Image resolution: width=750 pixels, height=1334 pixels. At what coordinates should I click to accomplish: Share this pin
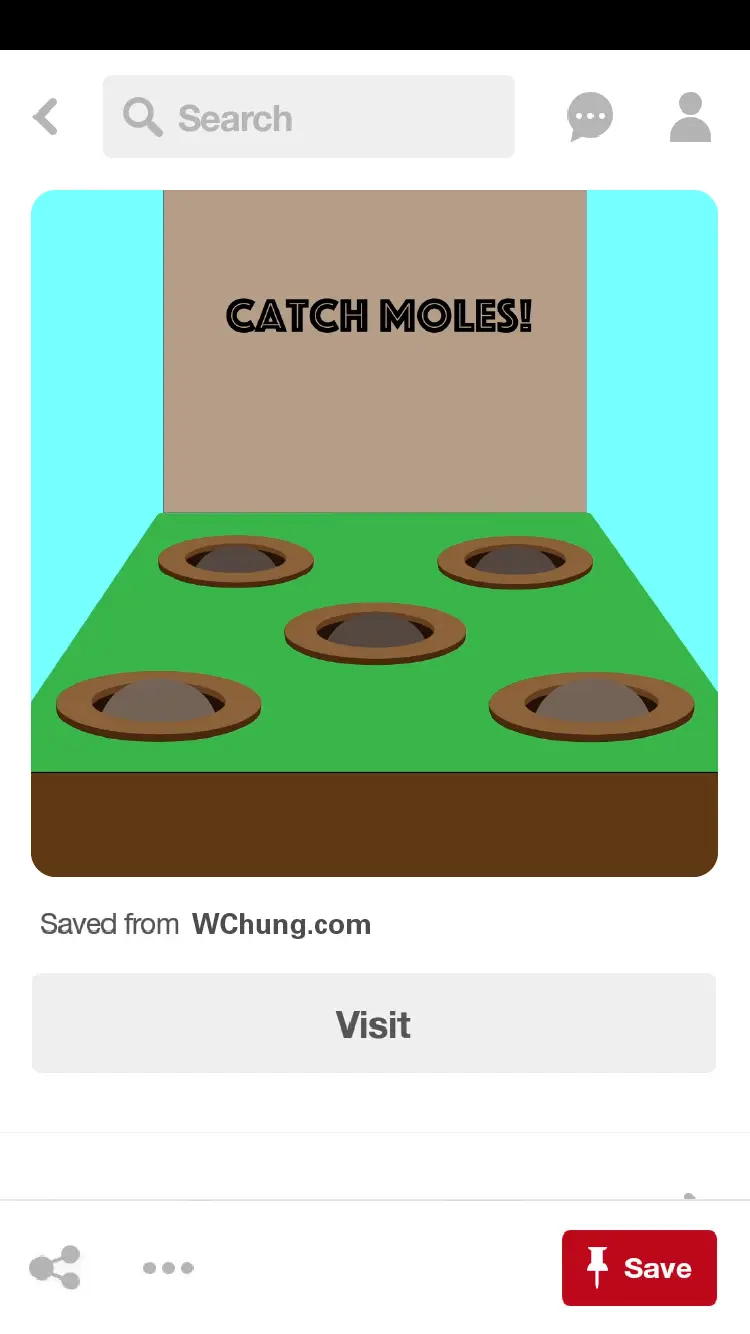[55, 1268]
